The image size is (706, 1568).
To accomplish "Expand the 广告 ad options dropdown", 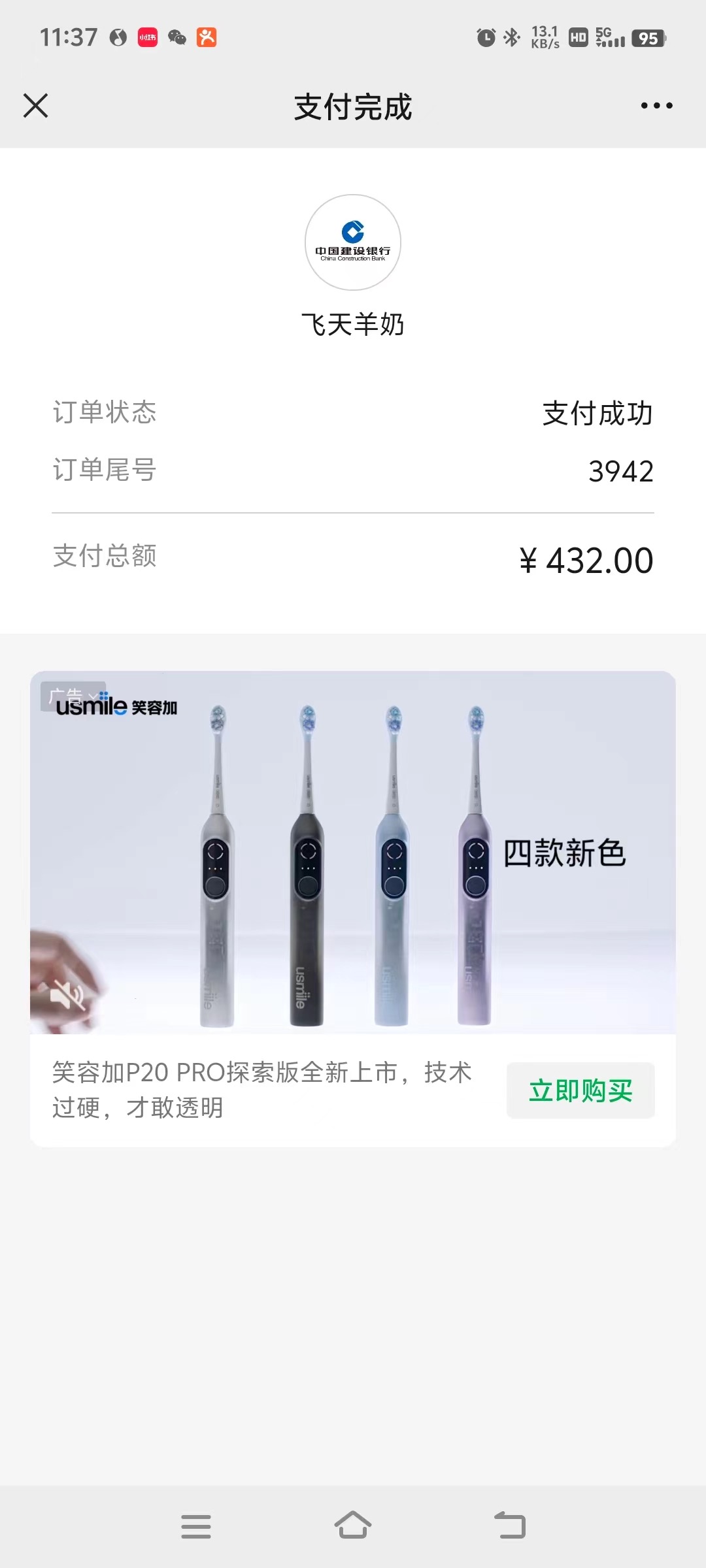I will [73, 696].
